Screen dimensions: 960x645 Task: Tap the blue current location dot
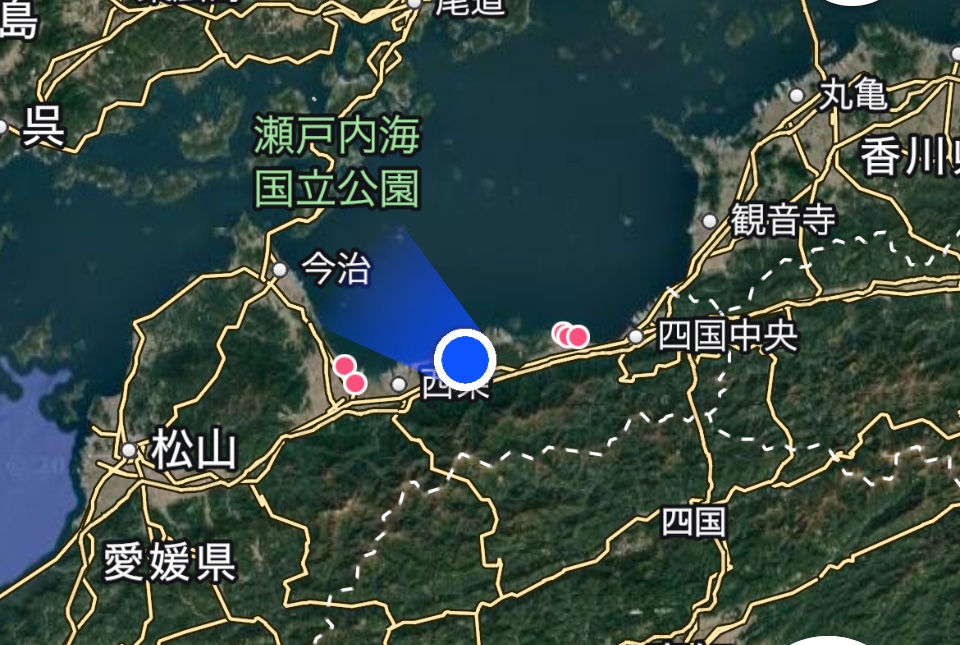(x=465, y=359)
